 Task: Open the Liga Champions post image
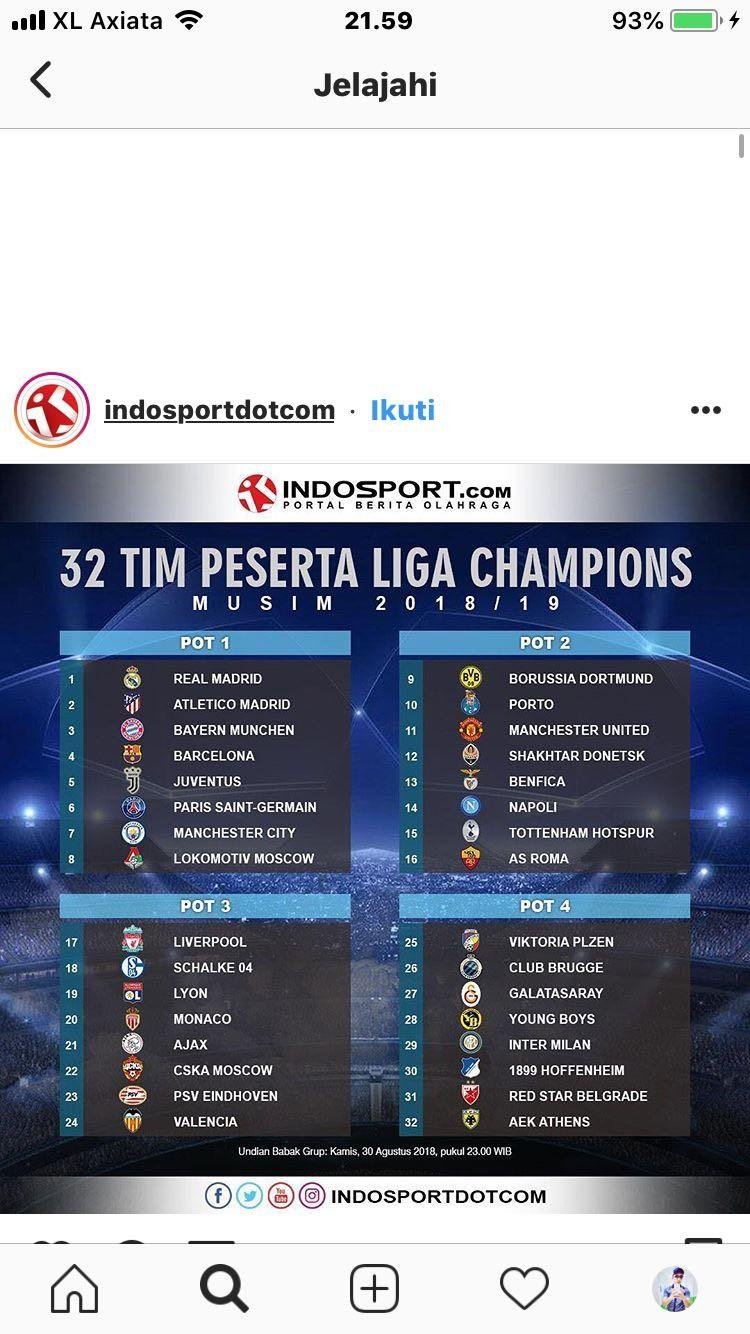[x=375, y=838]
